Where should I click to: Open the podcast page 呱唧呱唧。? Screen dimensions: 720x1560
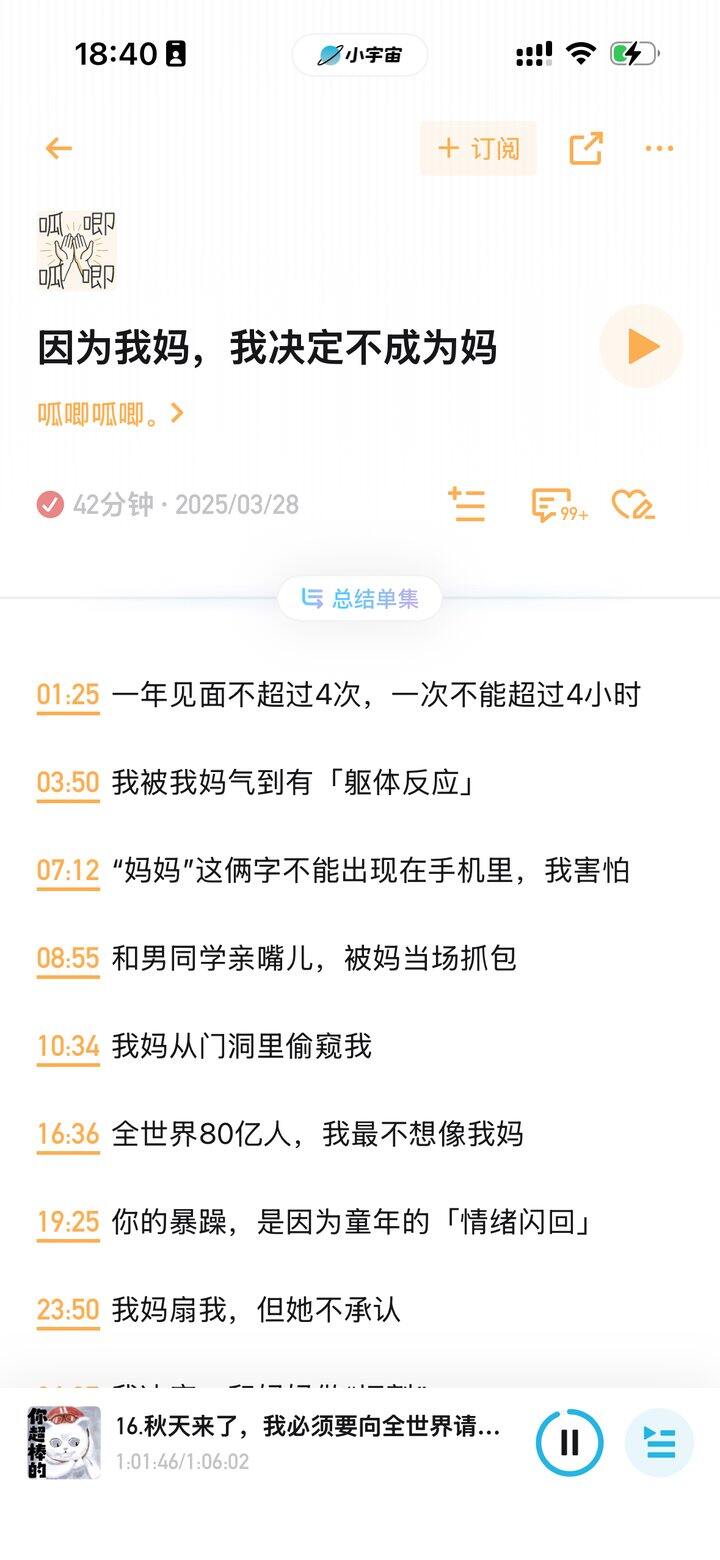coord(110,414)
